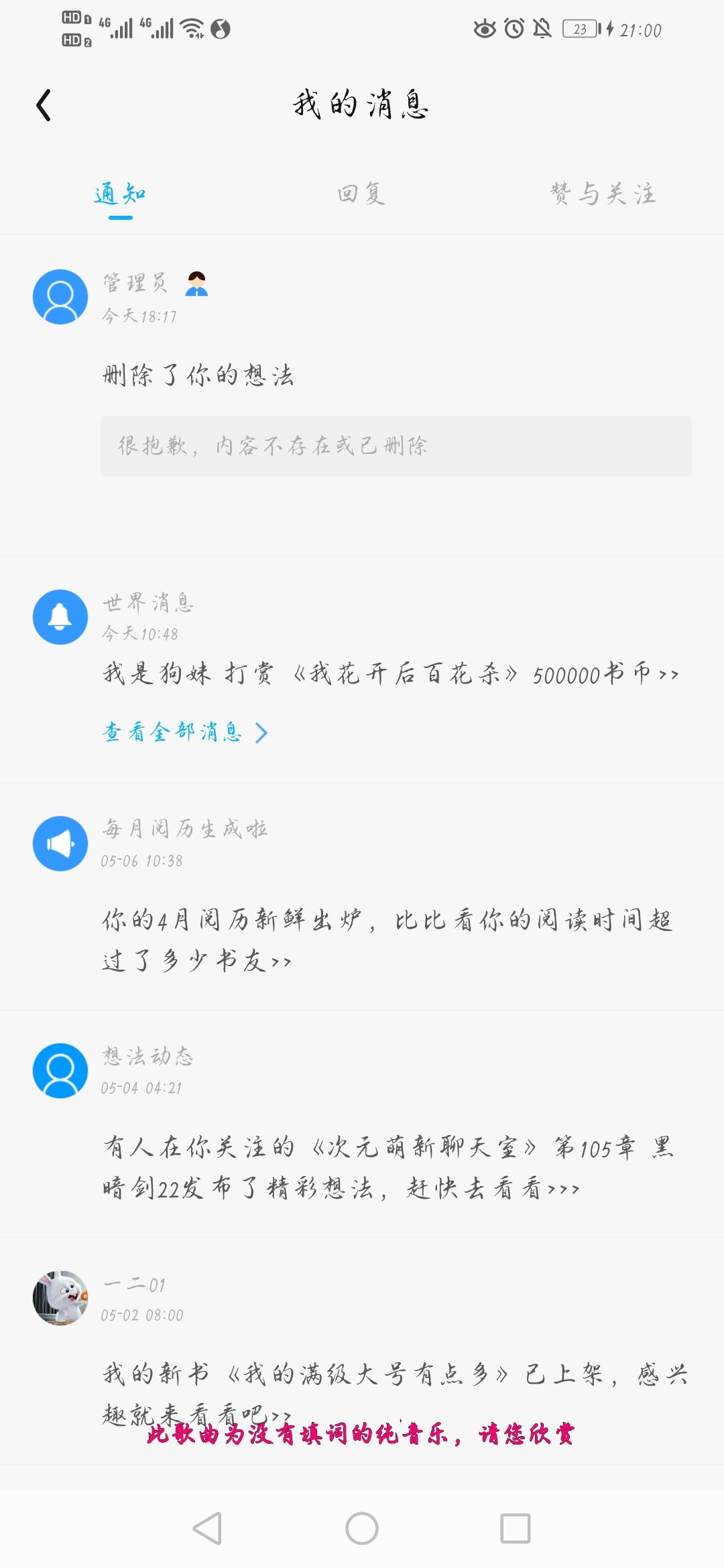Tap the system home button
Screen dimensions: 724x1568
(x=362, y=1528)
